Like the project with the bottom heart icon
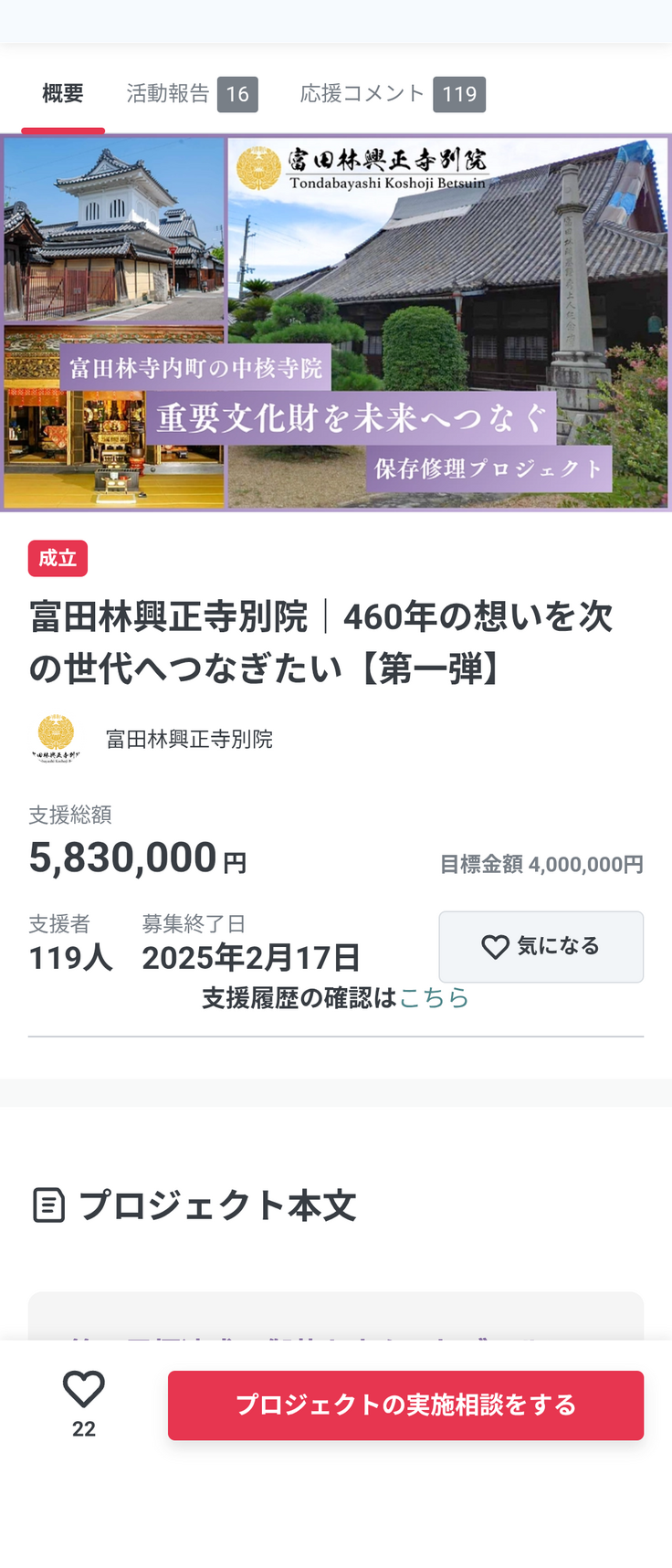672x1568 pixels. (83, 1390)
